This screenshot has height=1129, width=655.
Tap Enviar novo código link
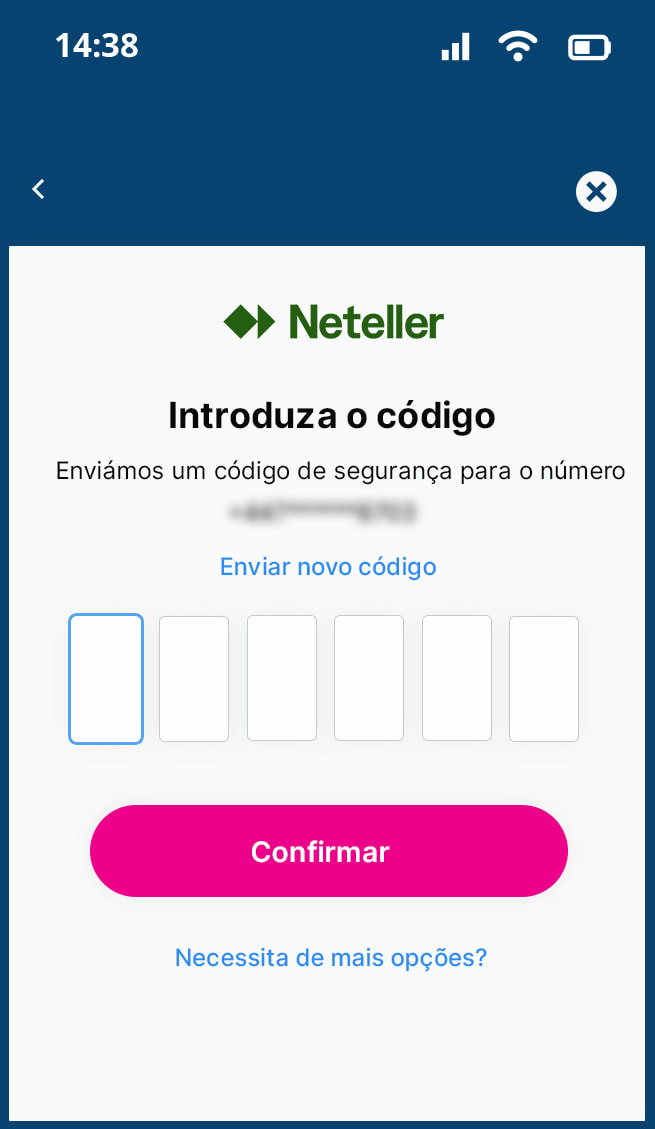coord(328,567)
